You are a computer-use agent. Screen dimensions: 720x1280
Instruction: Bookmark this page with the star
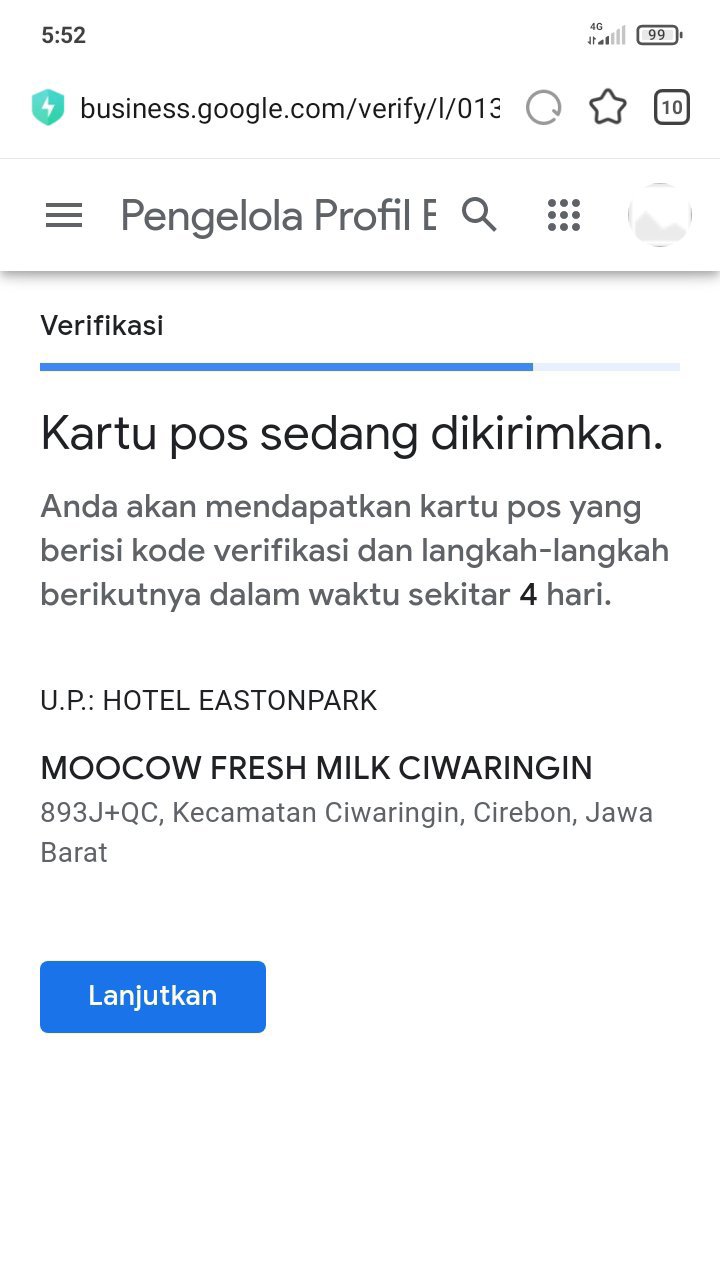tap(608, 108)
